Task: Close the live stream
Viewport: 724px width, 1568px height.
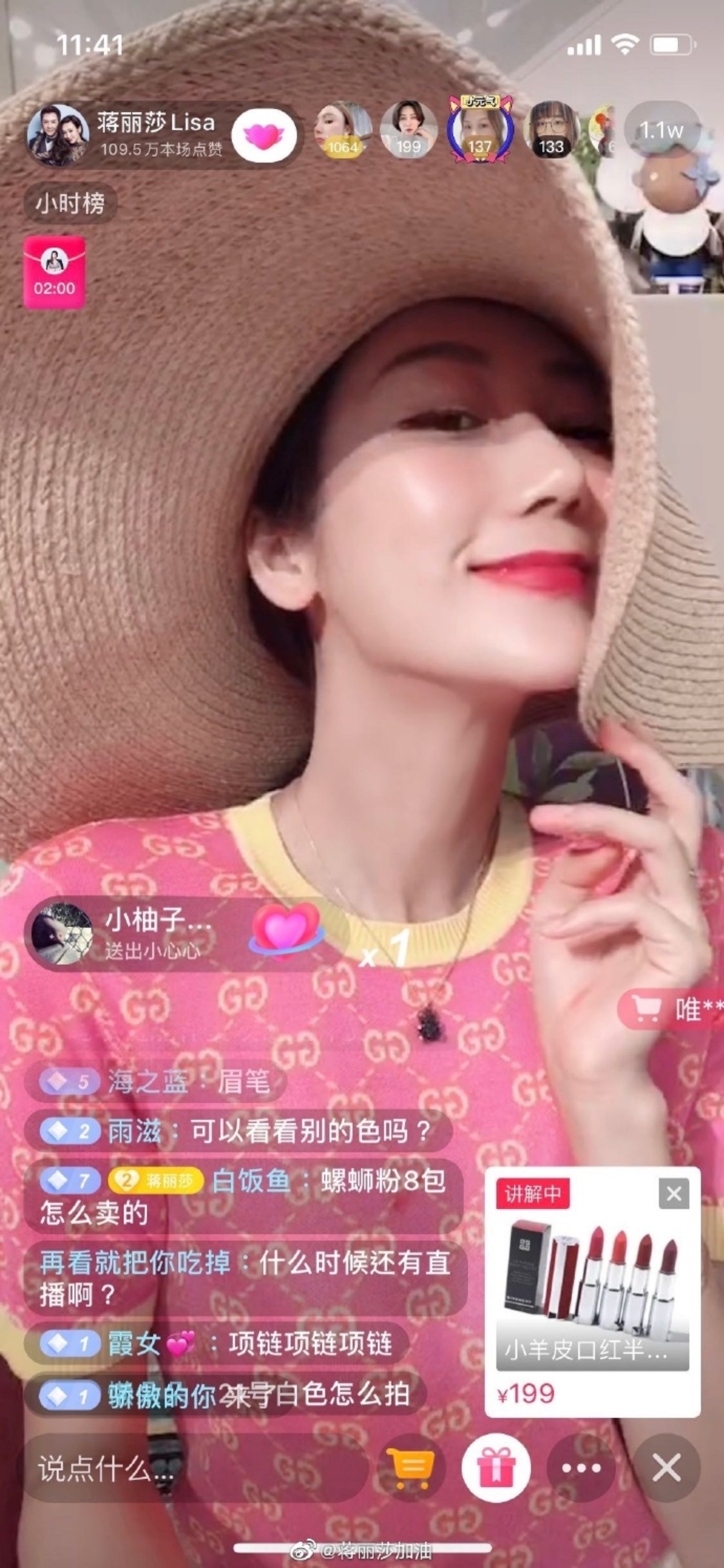Action: (x=666, y=1469)
